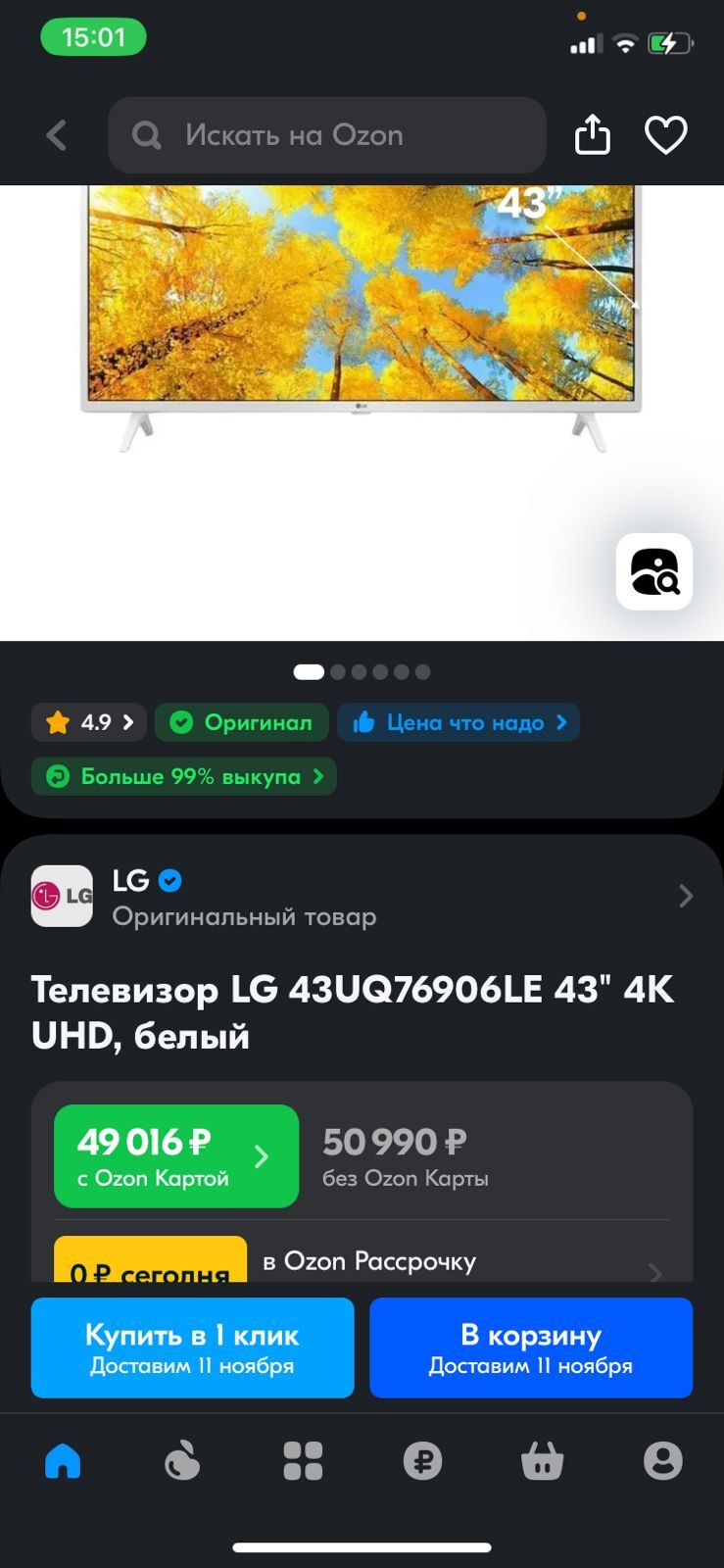Open the Цена что надо chip
This screenshot has width=724, height=1568.
click(459, 722)
